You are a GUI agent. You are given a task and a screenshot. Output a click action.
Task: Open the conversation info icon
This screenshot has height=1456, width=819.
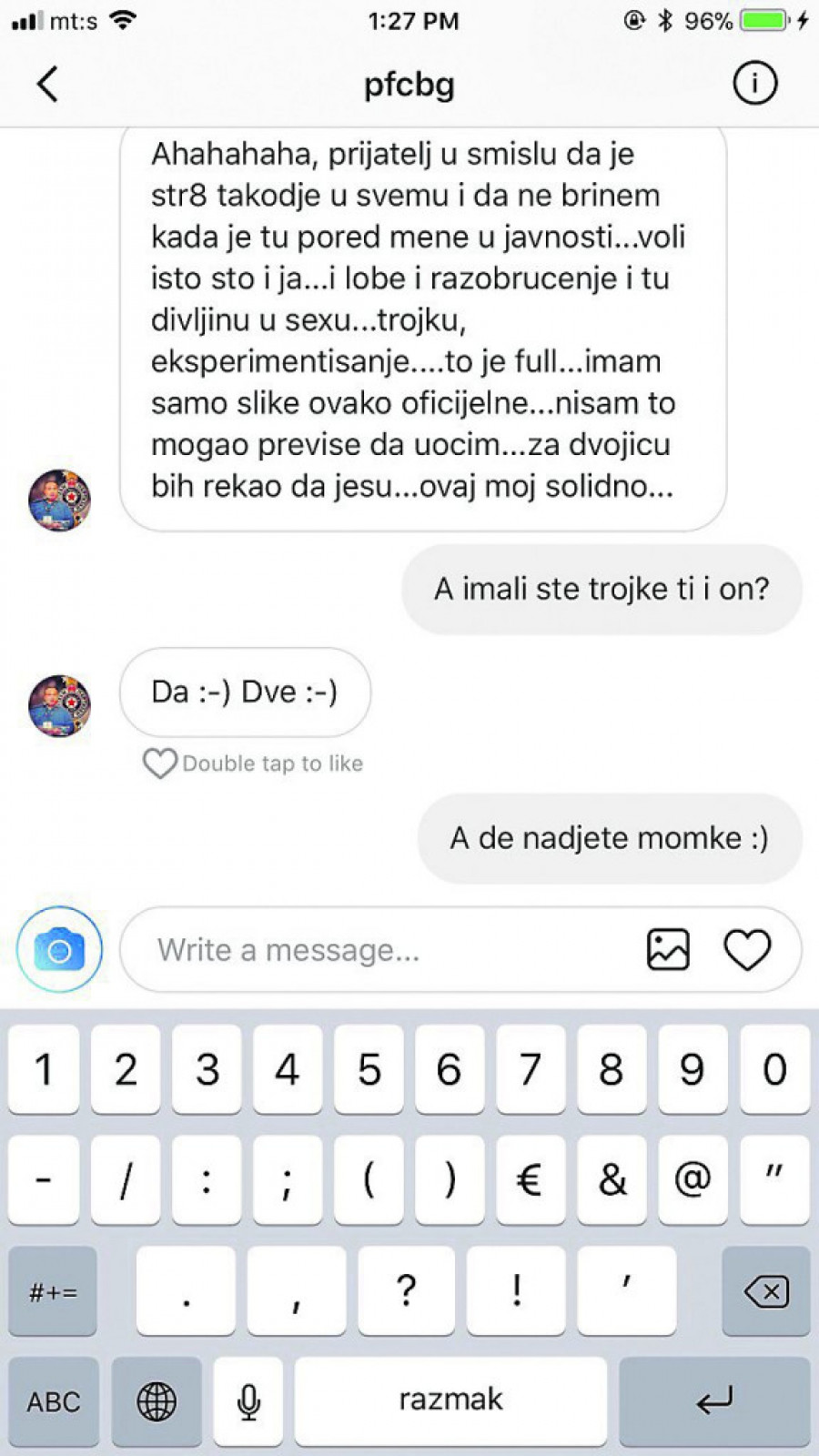tap(754, 84)
